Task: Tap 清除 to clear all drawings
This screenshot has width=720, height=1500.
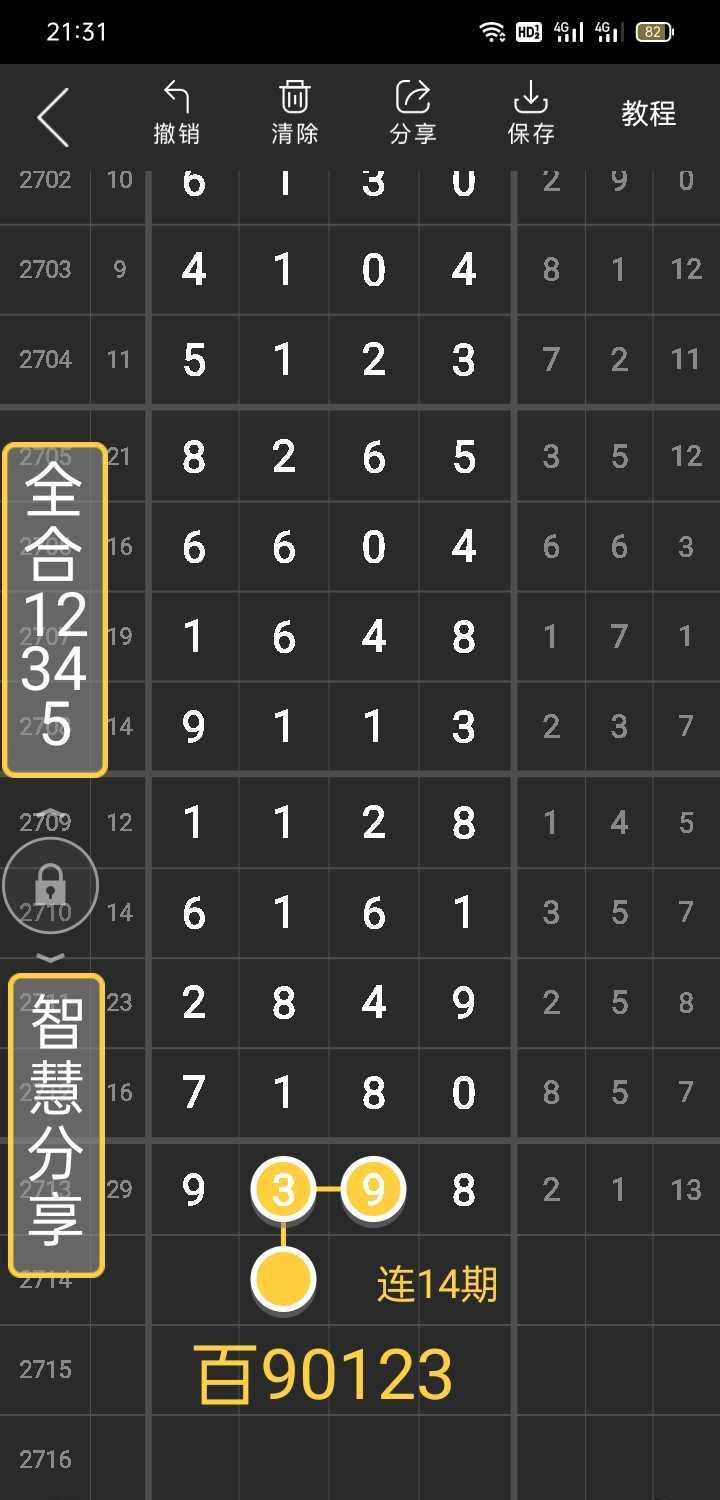Action: pos(294,113)
